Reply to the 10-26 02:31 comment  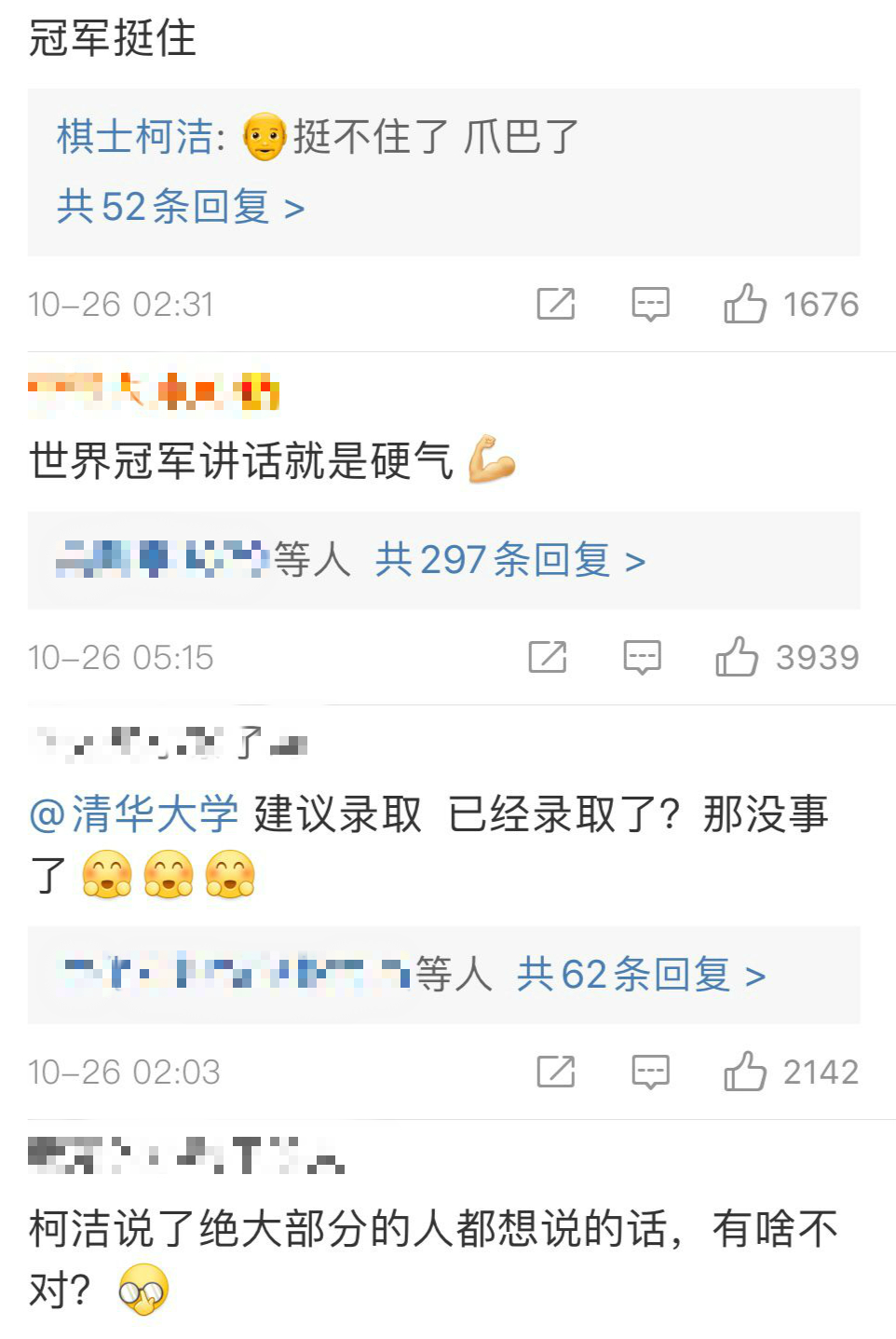tap(650, 304)
